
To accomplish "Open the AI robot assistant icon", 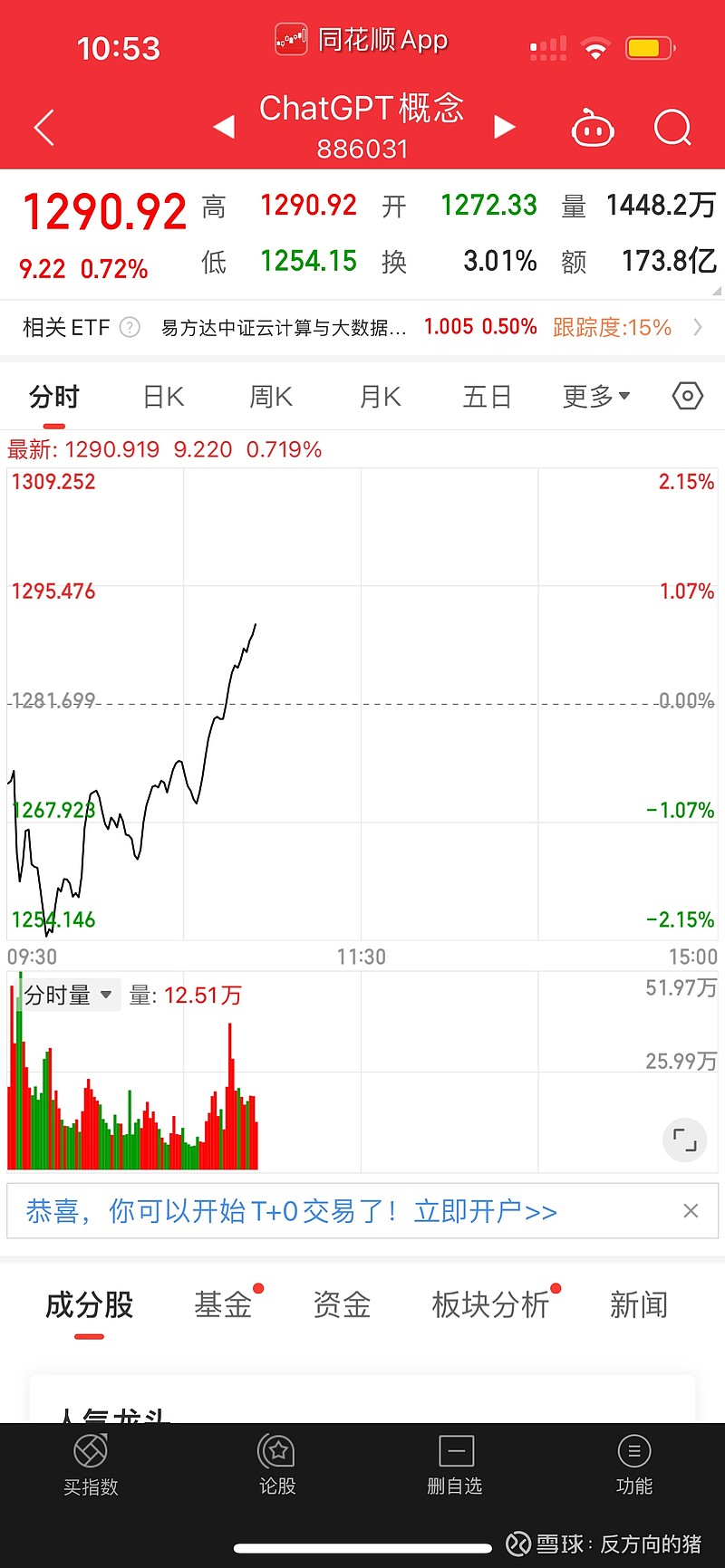I will pyautogui.click(x=593, y=128).
